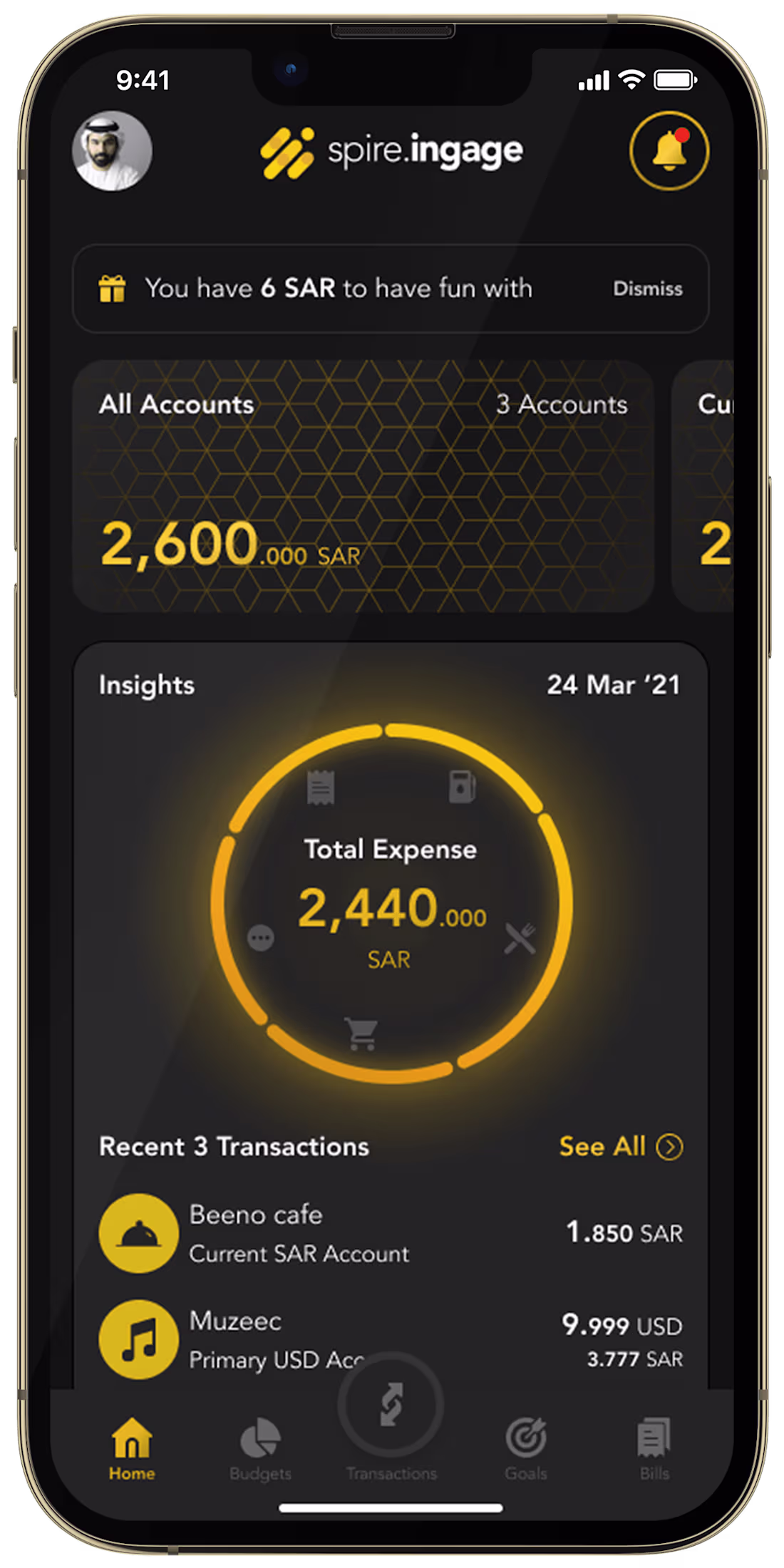784x1568 pixels.
Task: Open the Muzeec transaction
Action: click(390, 1339)
